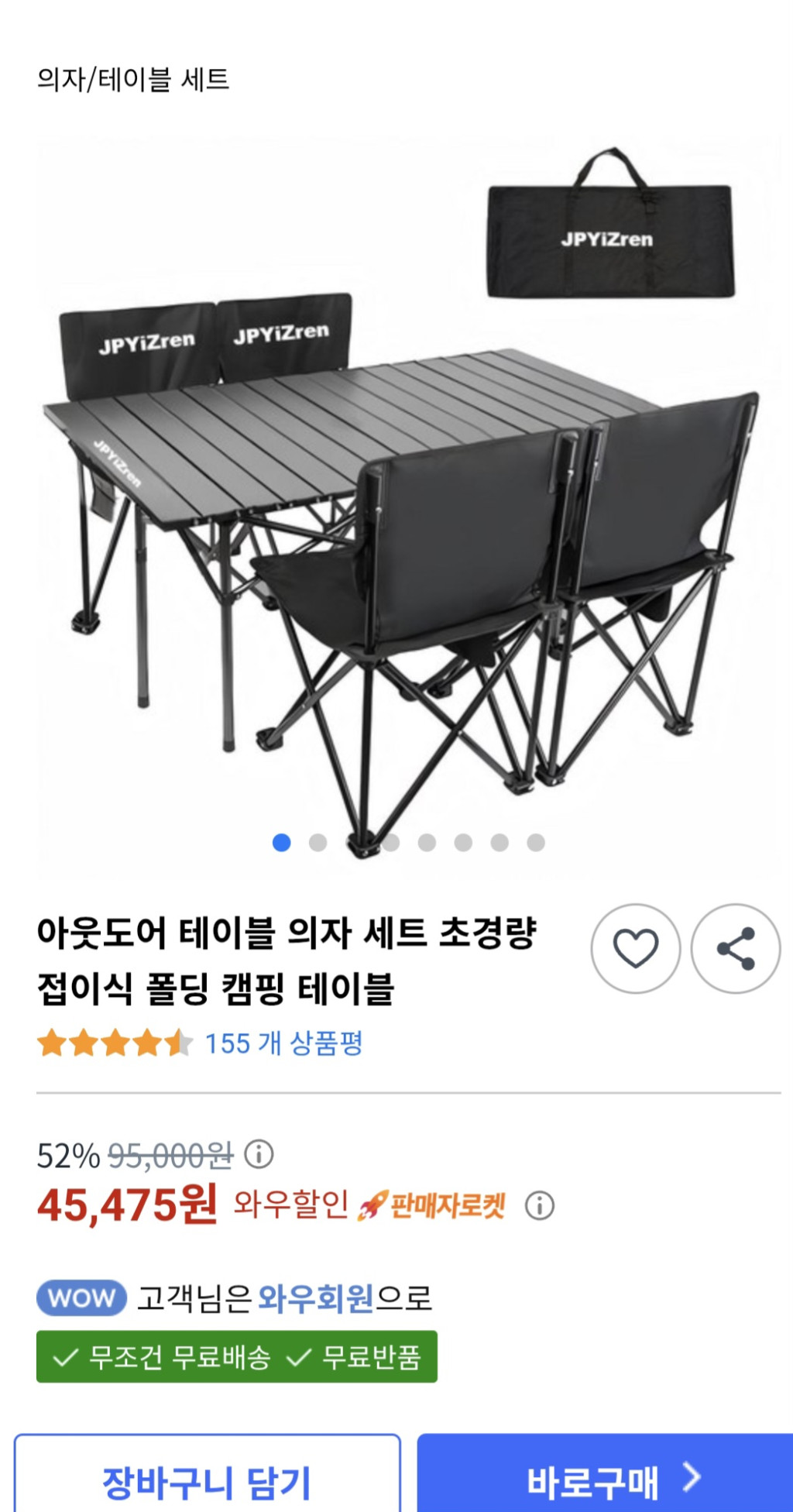Screen dimensions: 793x1512
Task: Share this camping table set
Action: coord(735,948)
